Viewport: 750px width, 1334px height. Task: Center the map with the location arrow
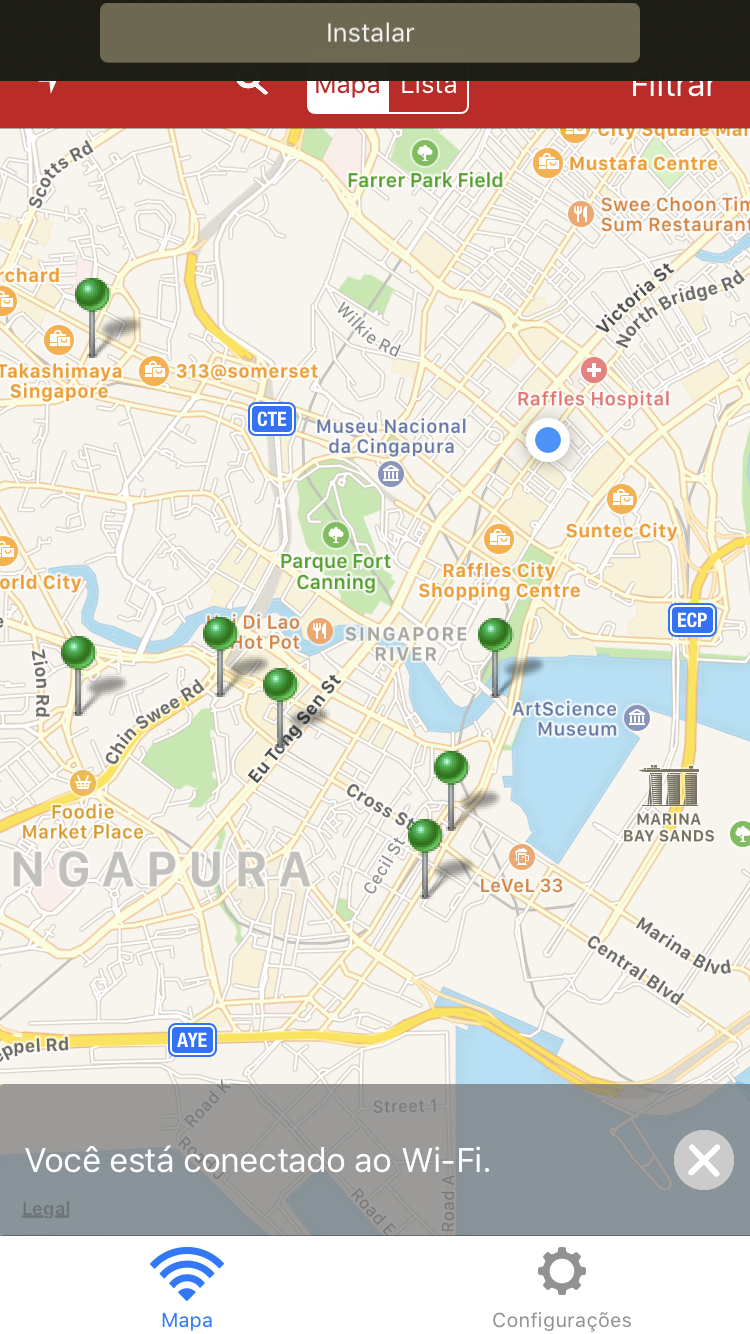50,84
